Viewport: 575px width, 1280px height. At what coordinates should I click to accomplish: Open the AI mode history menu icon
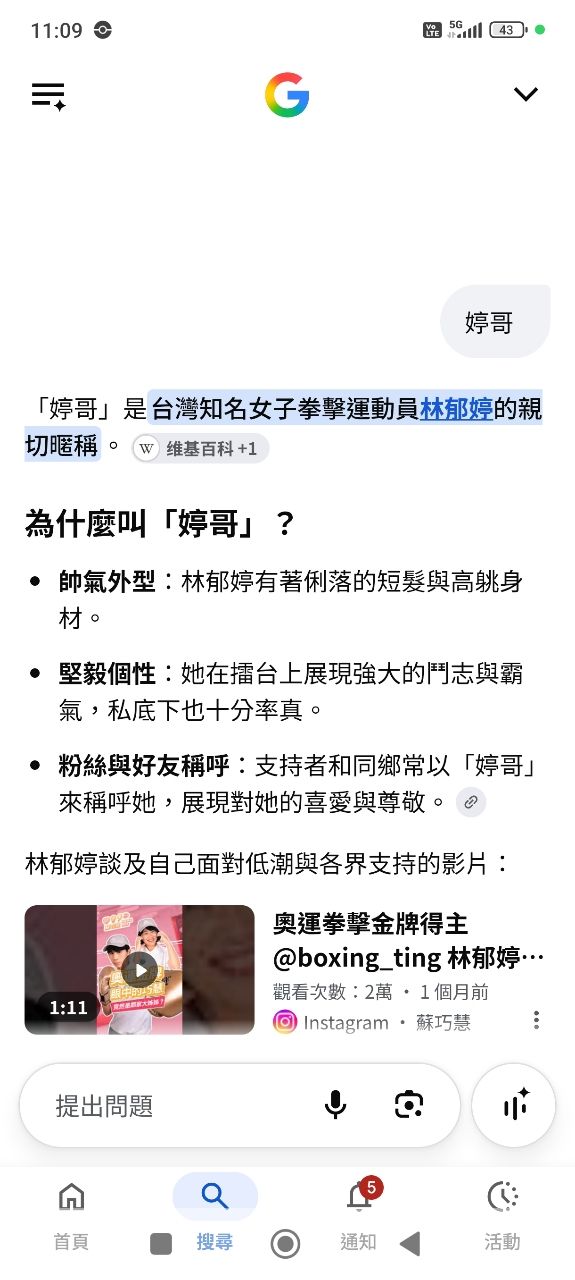point(48,96)
